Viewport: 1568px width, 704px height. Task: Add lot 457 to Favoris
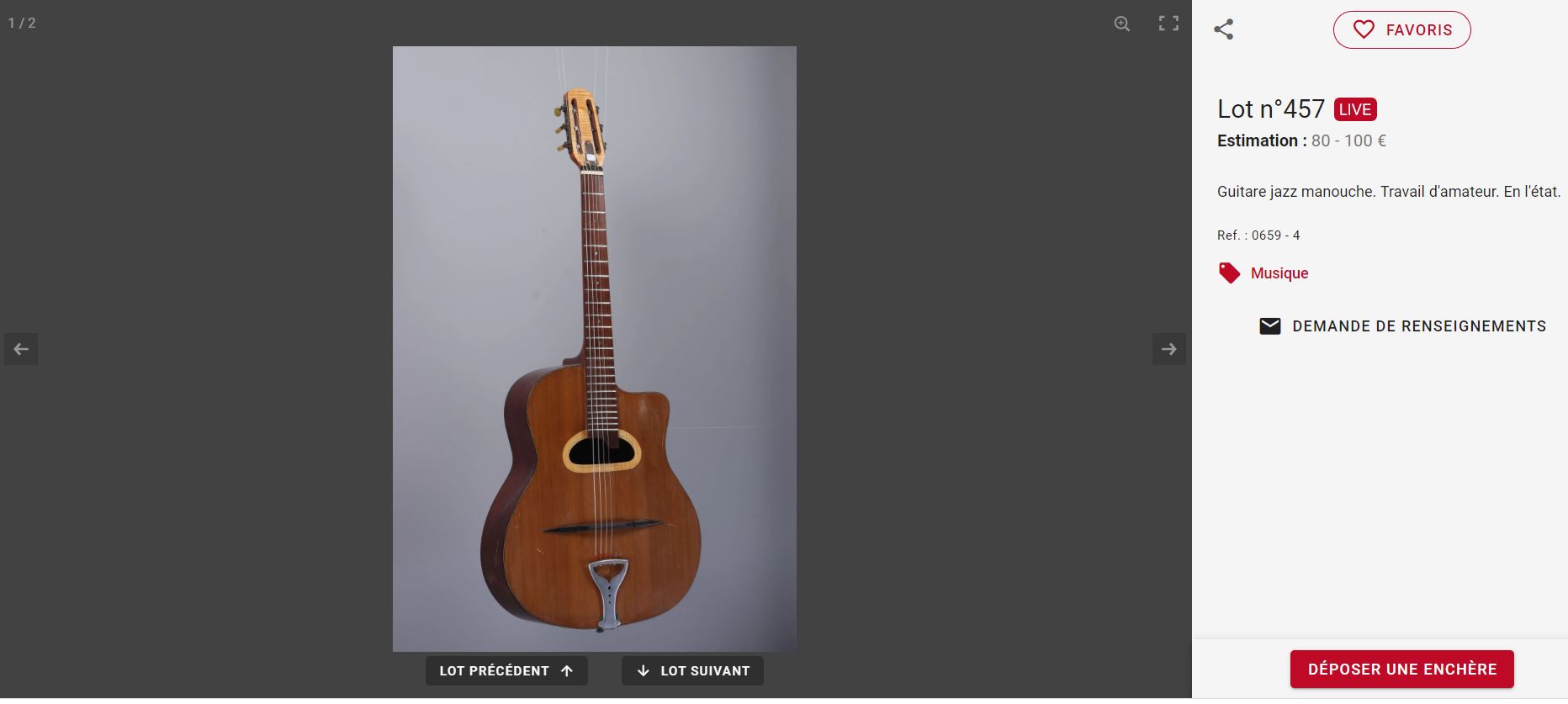1401,30
